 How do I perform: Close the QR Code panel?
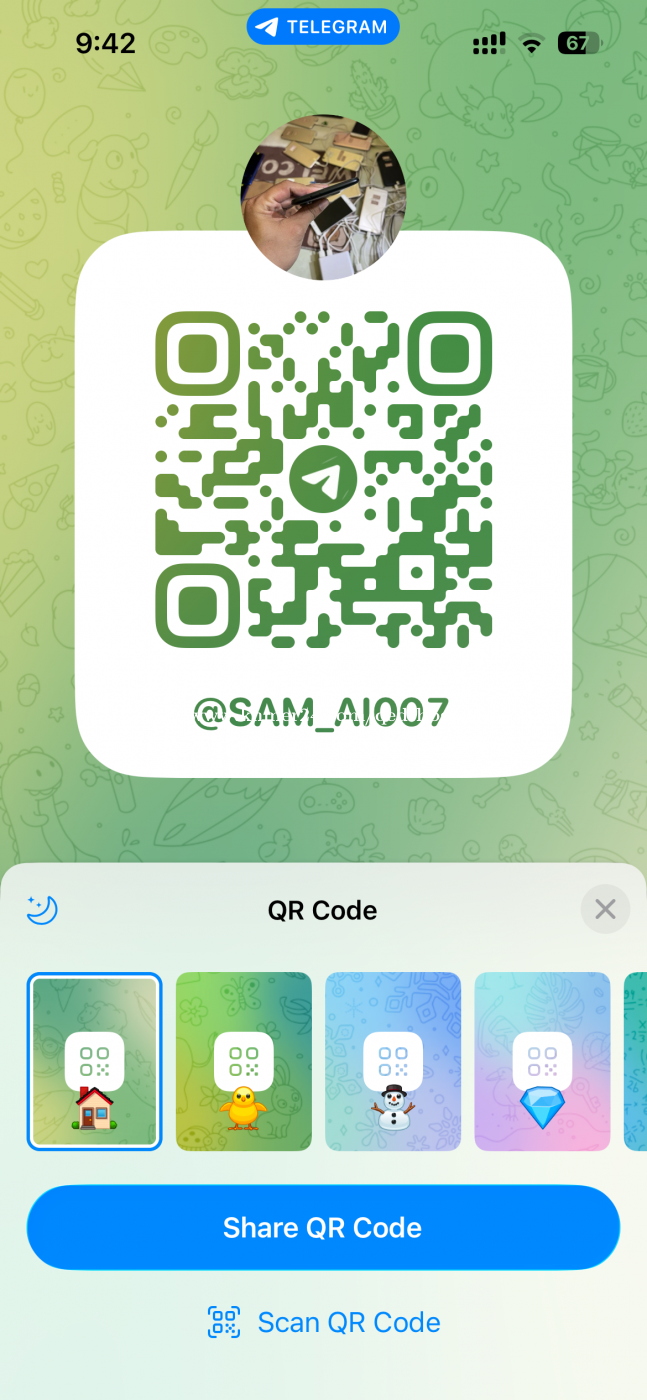click(x=605, y=910)
